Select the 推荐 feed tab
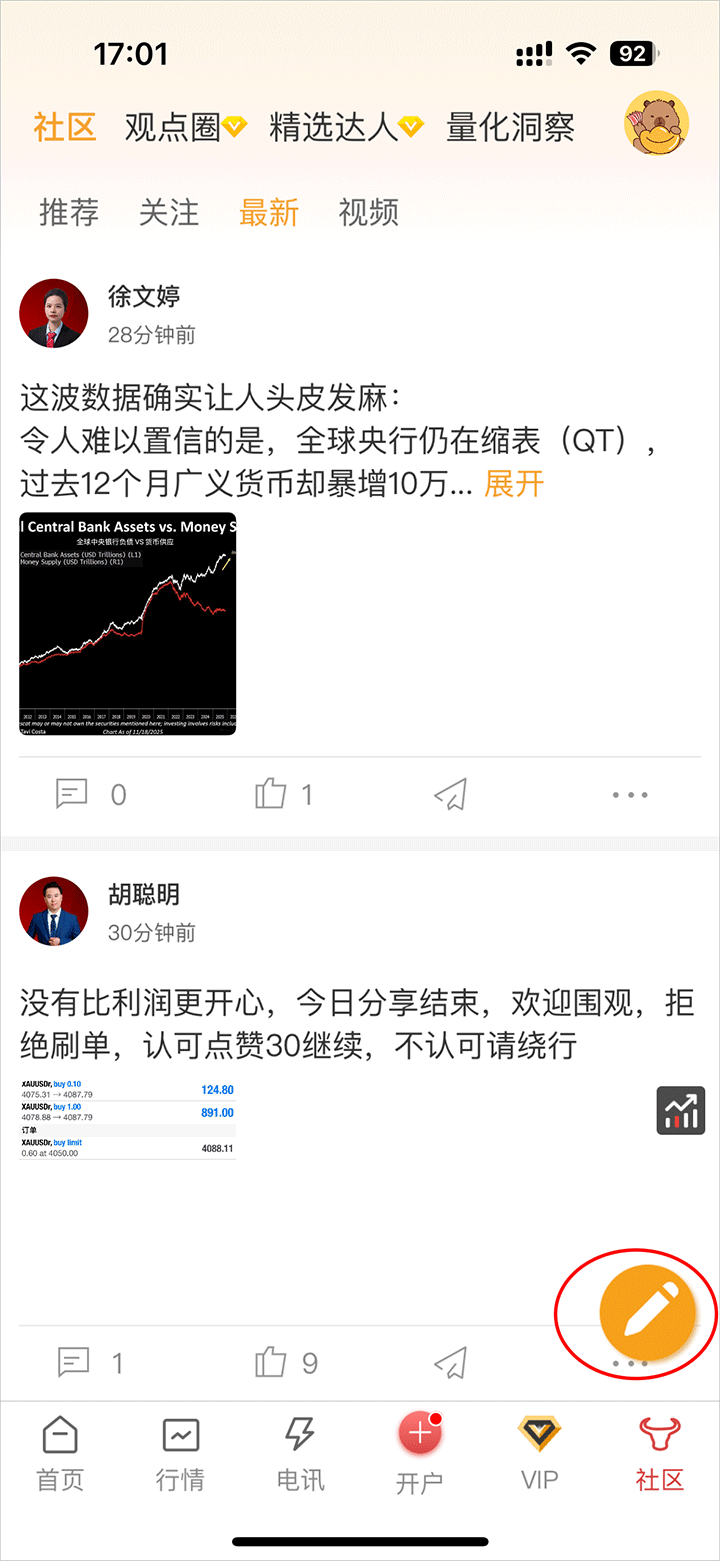720x1561 pixels. (69, 212)
